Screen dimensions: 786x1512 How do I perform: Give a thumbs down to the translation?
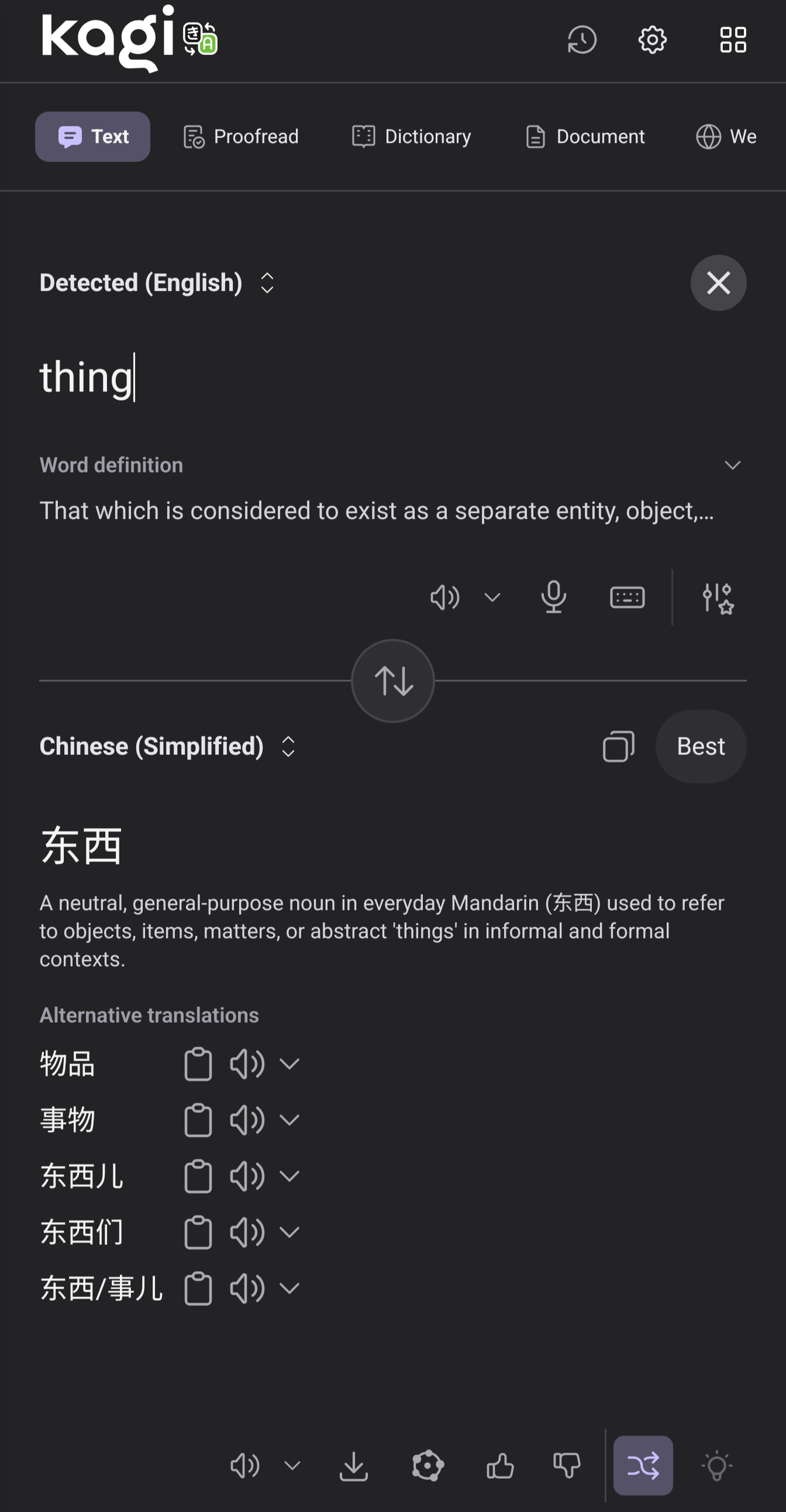pos(566,1466)
